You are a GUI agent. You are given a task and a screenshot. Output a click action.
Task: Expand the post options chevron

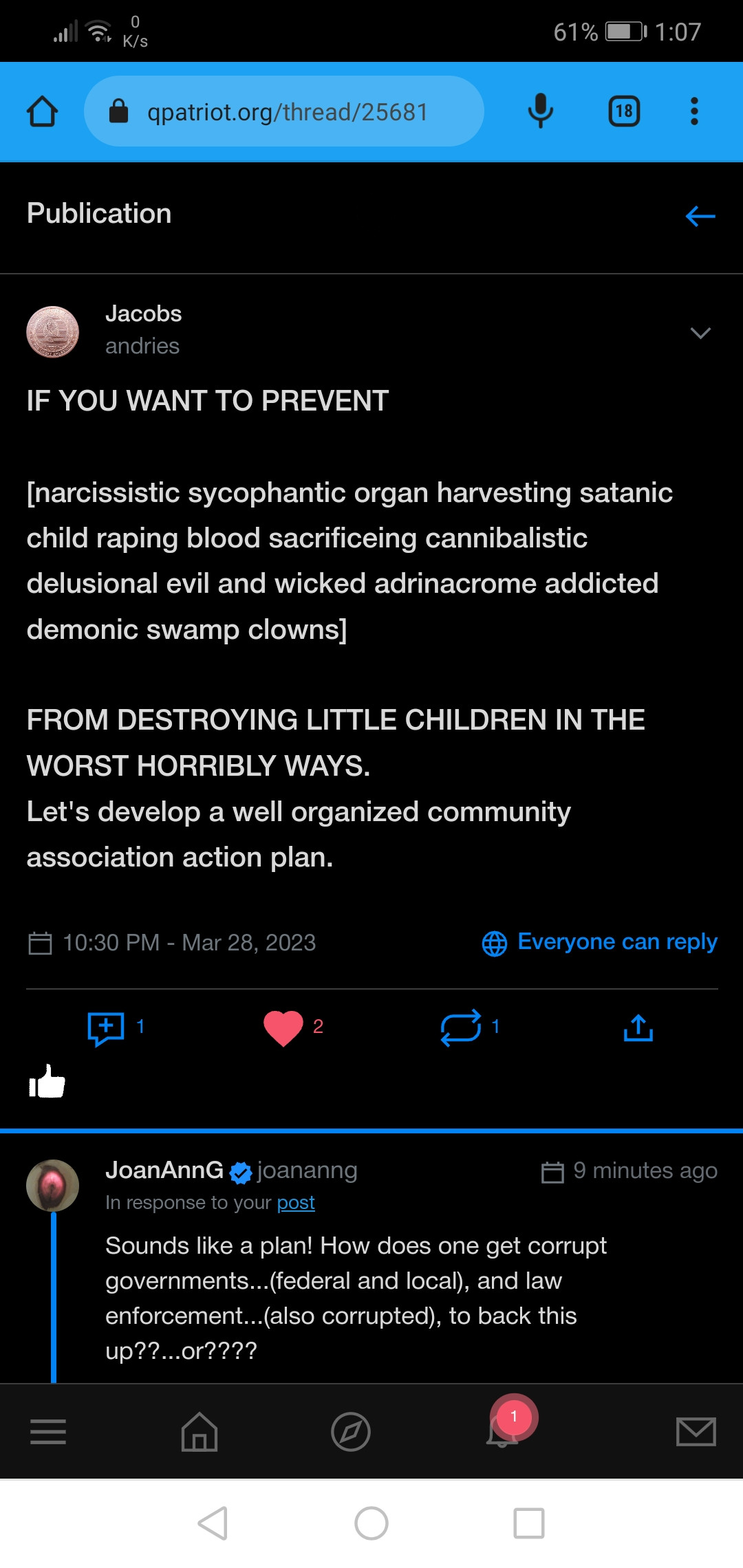(x=700, y=334)
